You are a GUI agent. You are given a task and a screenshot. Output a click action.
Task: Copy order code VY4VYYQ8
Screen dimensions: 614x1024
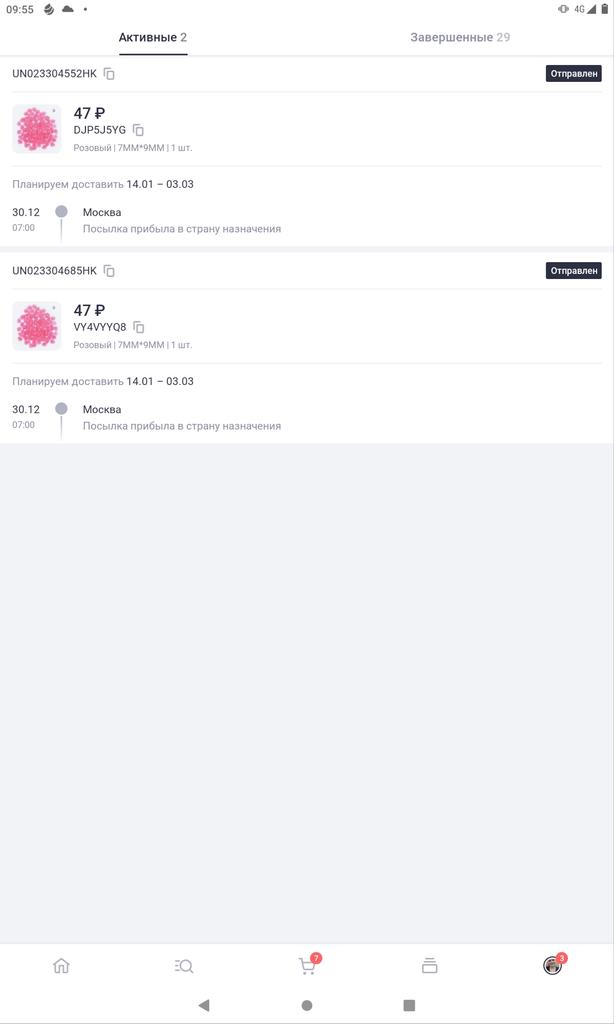click(x=139, y=327)
